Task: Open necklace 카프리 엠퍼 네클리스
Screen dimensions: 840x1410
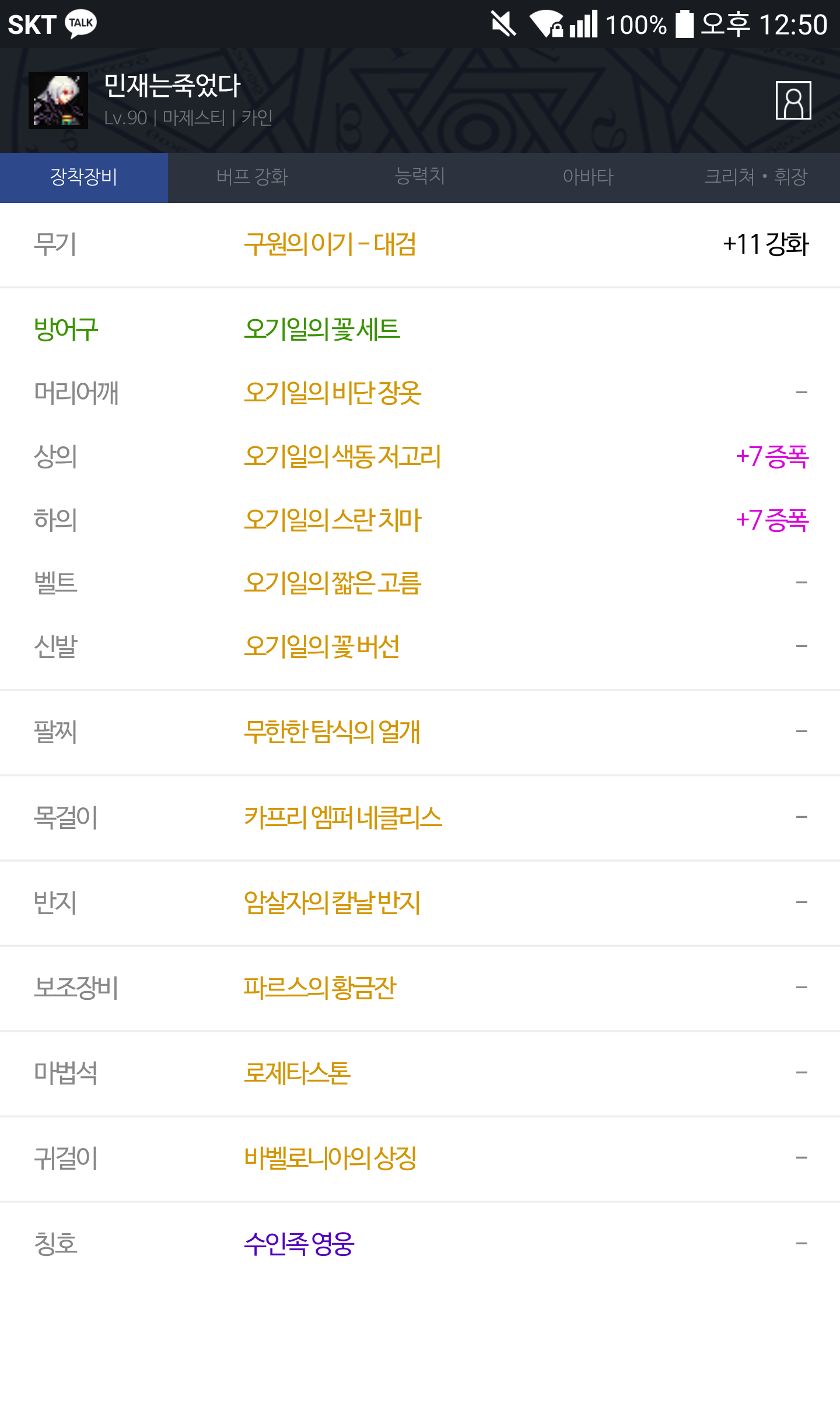Action: 343,817
